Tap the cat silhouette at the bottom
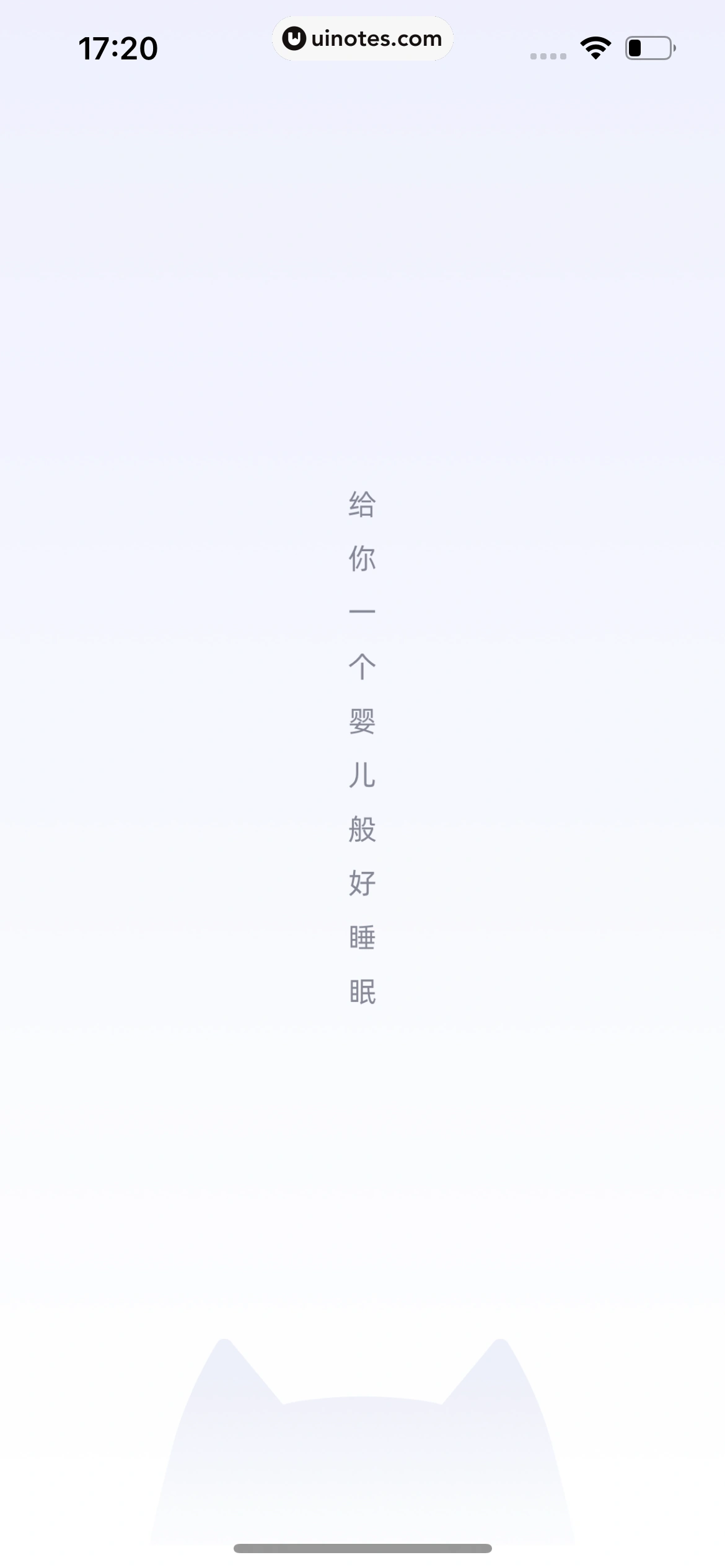 pos(362,1443)
